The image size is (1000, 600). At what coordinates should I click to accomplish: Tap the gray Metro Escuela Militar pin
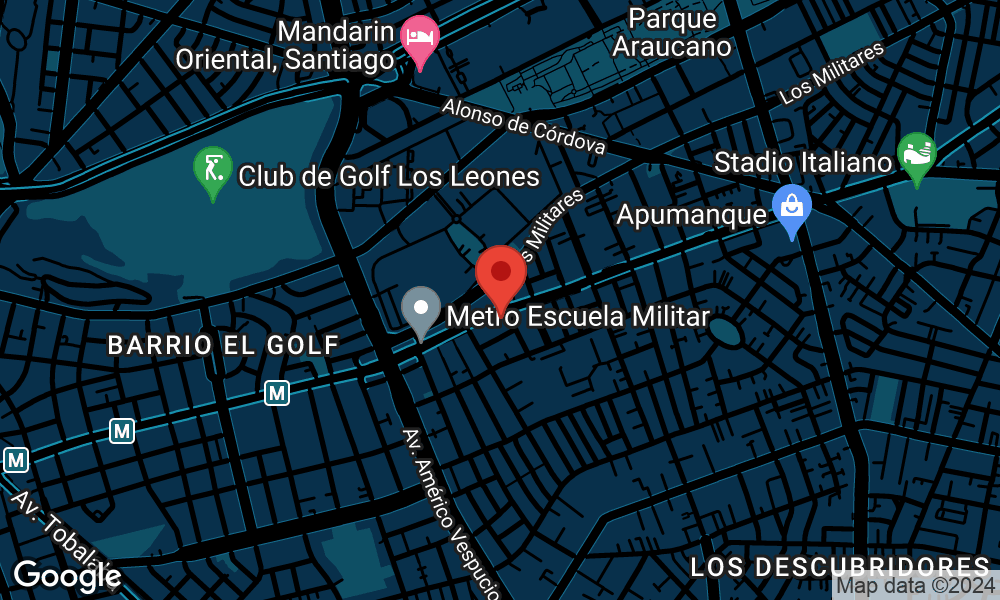tap(421, 309)
